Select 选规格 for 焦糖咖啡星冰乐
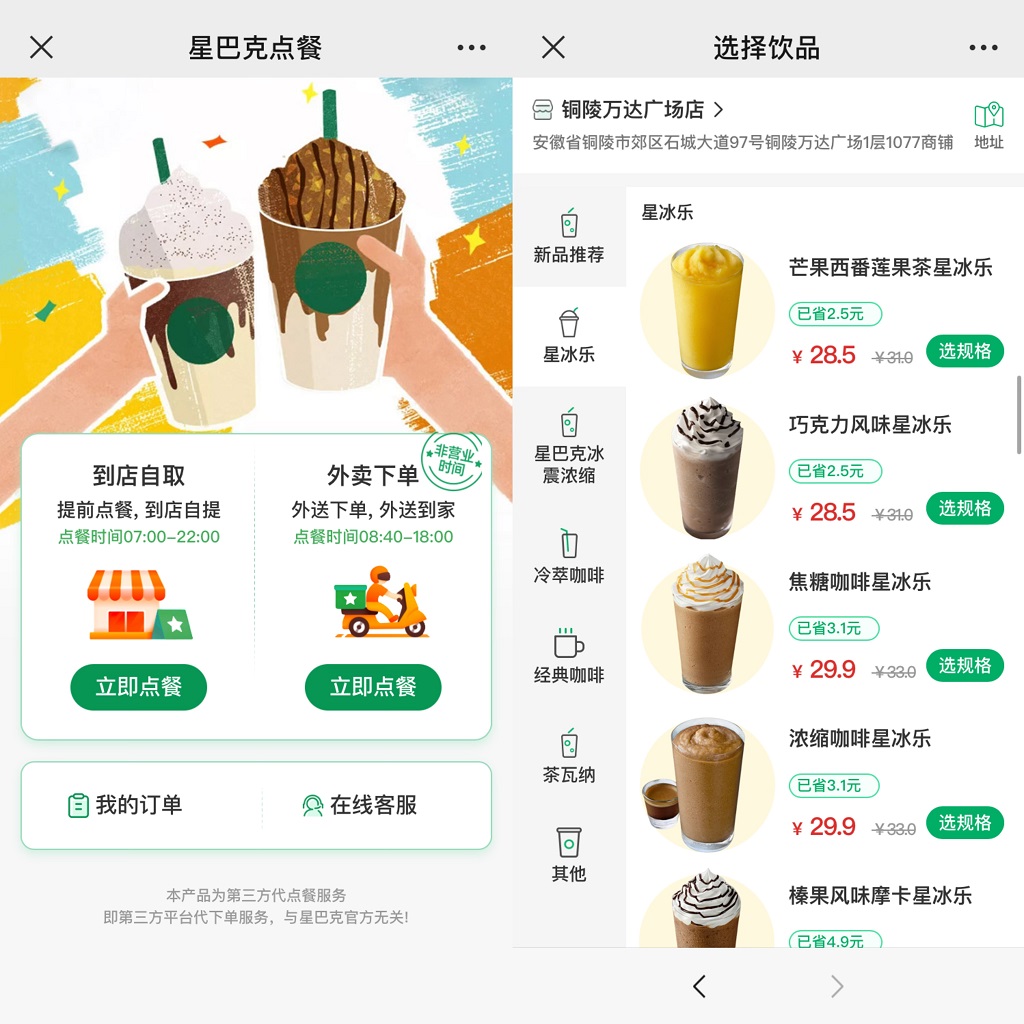 point(964,665)
